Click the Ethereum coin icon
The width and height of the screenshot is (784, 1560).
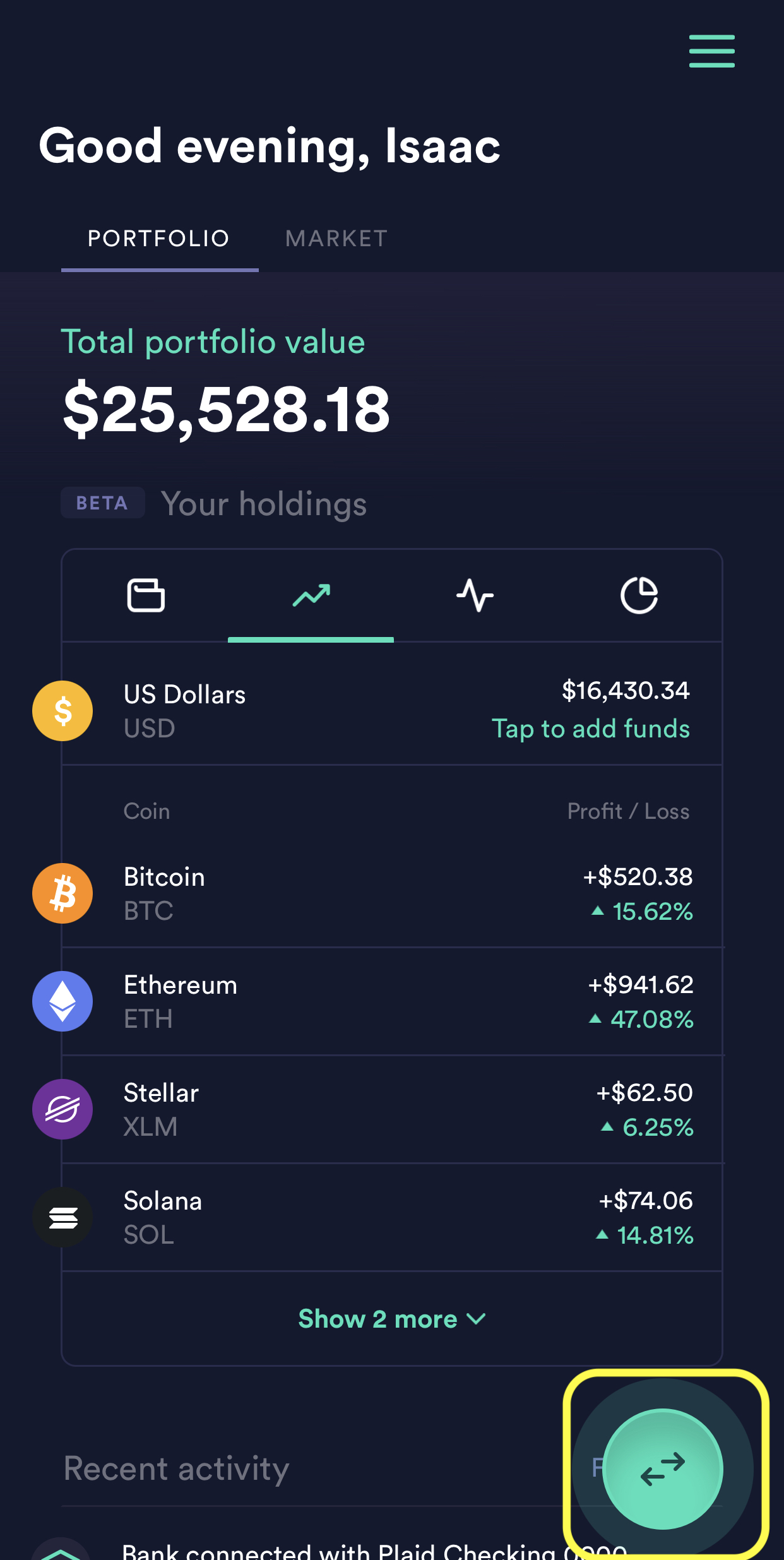(62, 1001)
